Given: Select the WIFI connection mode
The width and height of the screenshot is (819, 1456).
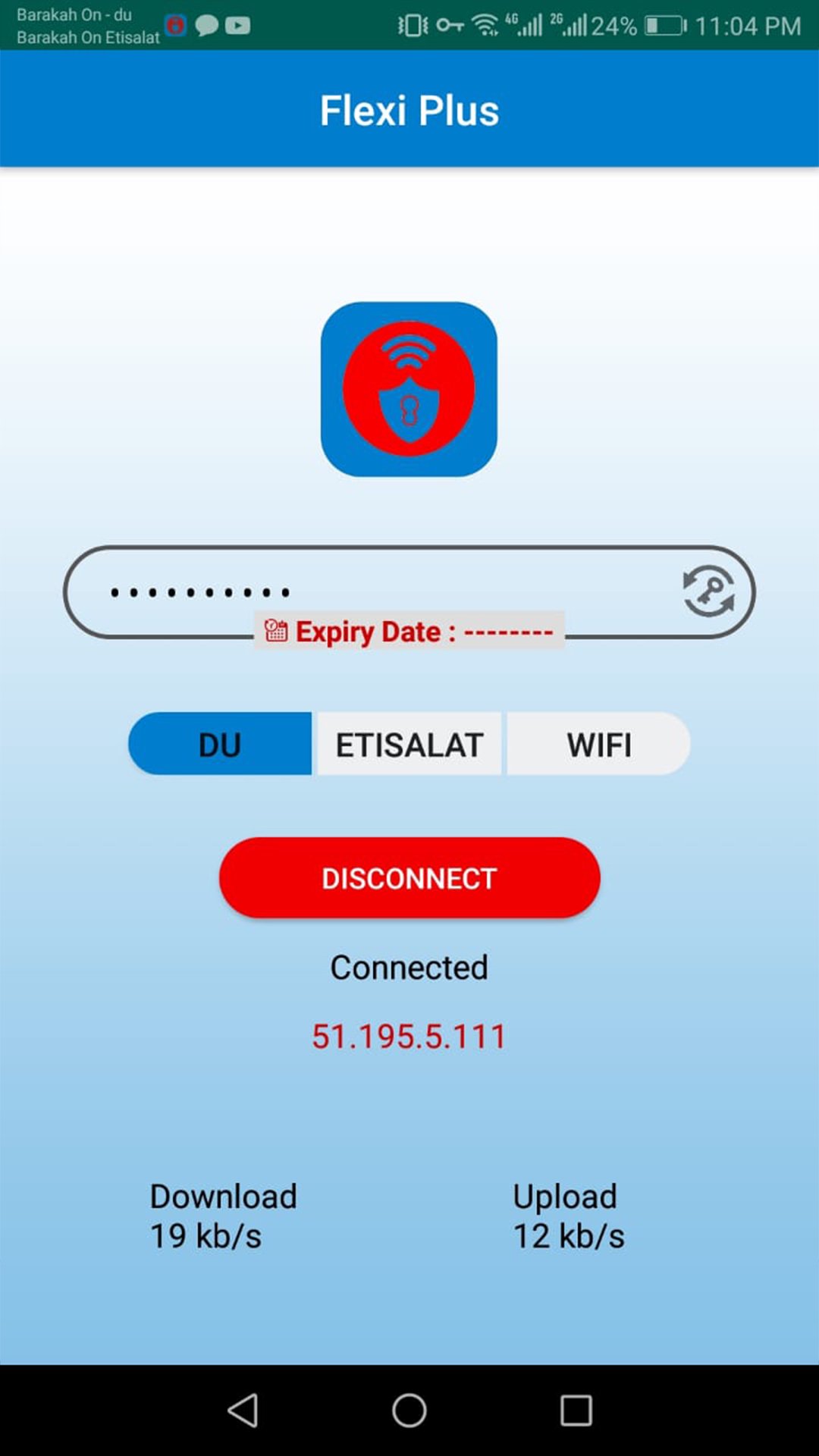Looking at the screenshot, I should pos(598,744).
